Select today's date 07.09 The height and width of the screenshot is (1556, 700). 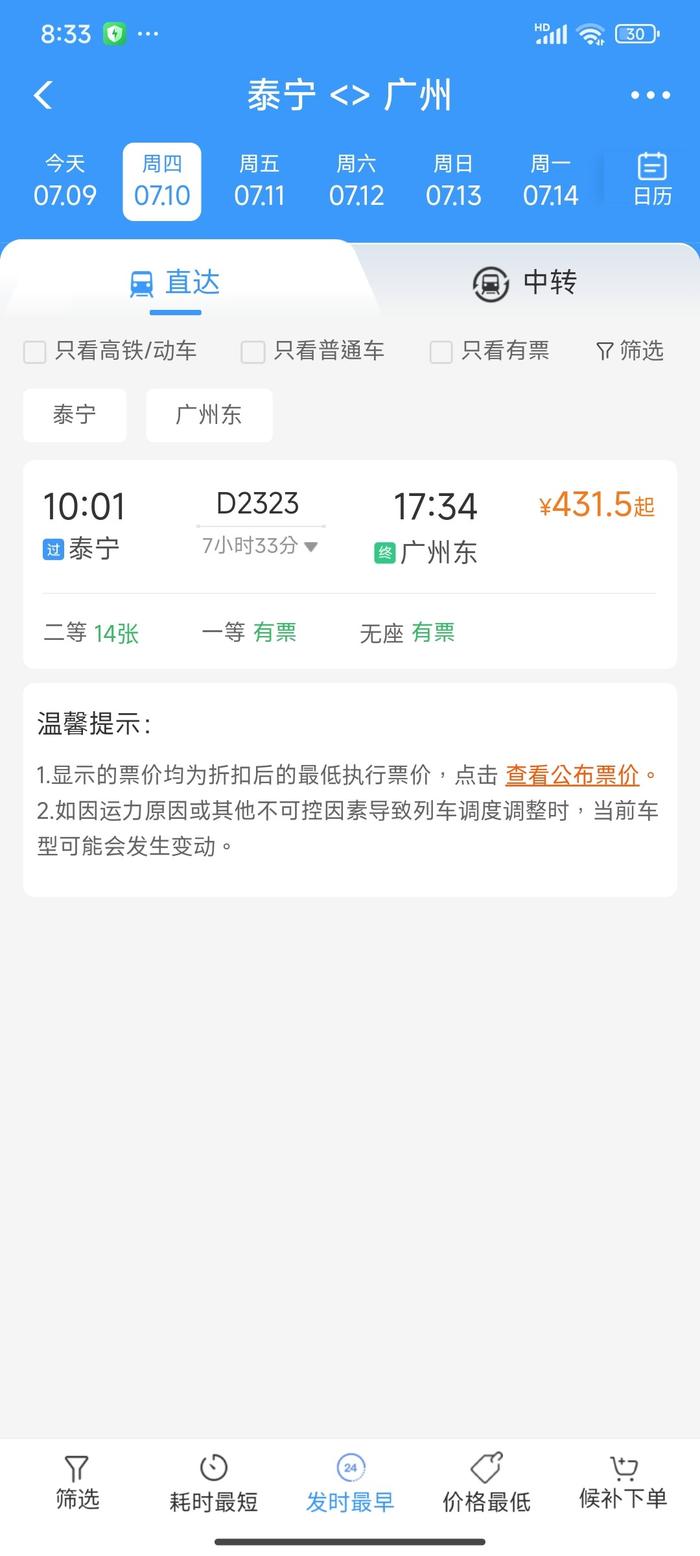pyautogui.click(x=65, y=181)
